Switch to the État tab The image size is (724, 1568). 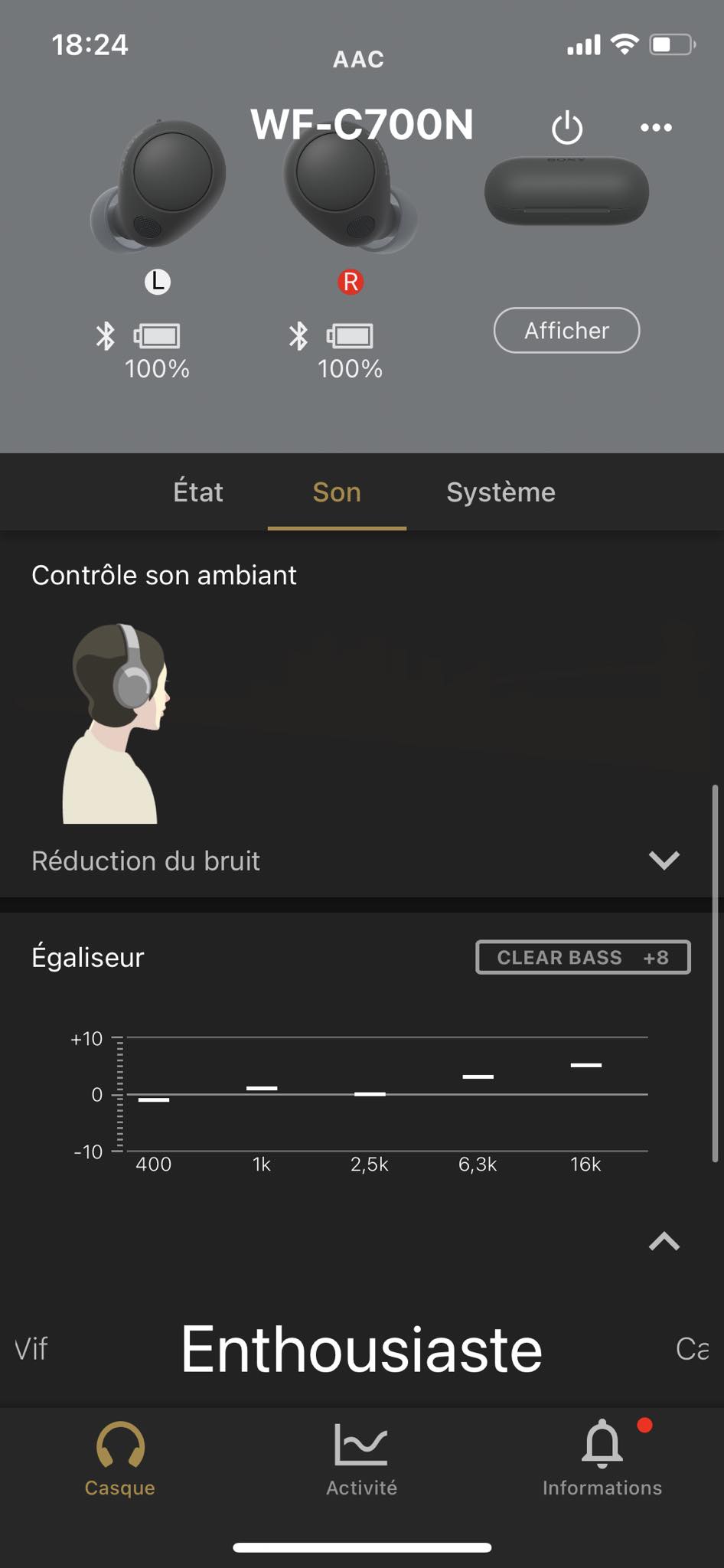(x=198, y=492)
